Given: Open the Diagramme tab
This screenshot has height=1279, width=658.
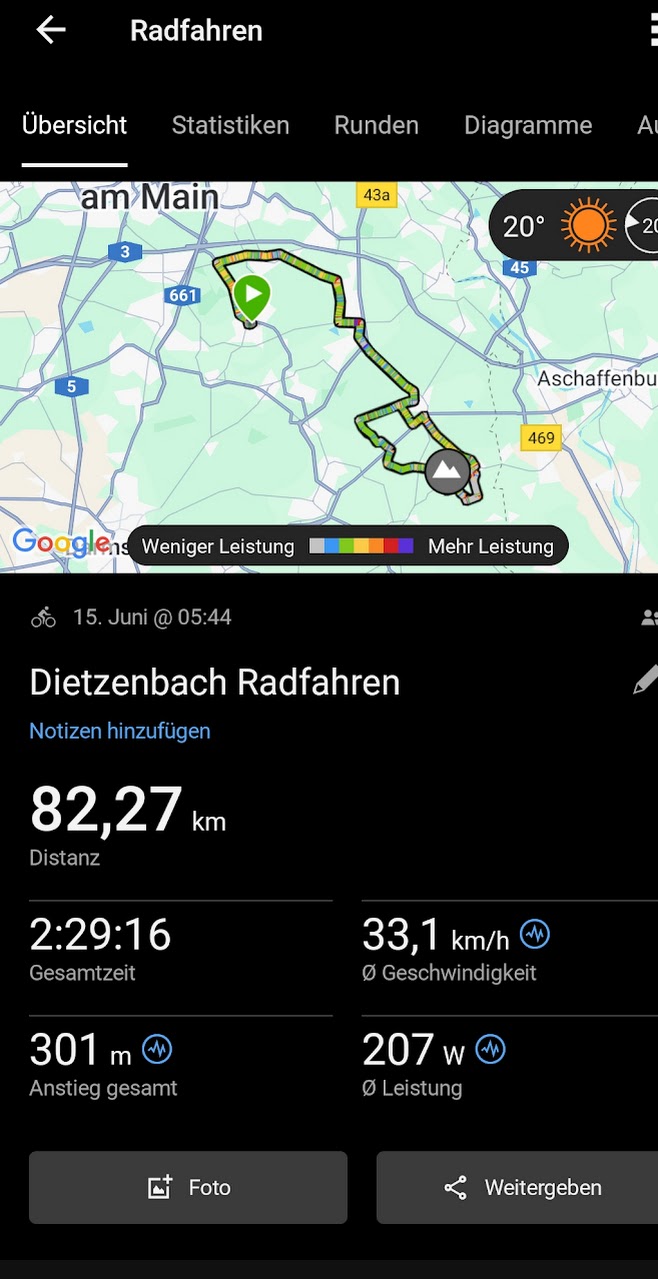Looking at the screenshot, I should (x=528, y=125).
